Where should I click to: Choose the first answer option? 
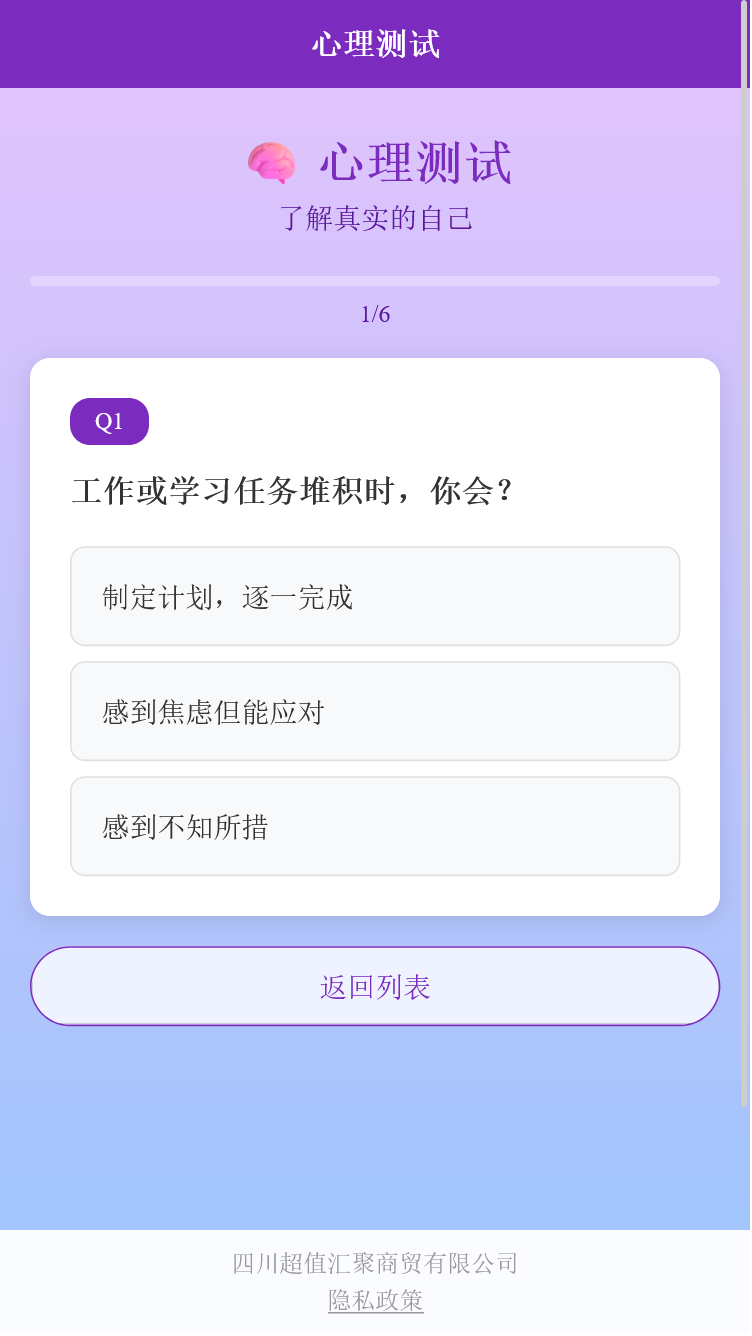coord(375,596)
